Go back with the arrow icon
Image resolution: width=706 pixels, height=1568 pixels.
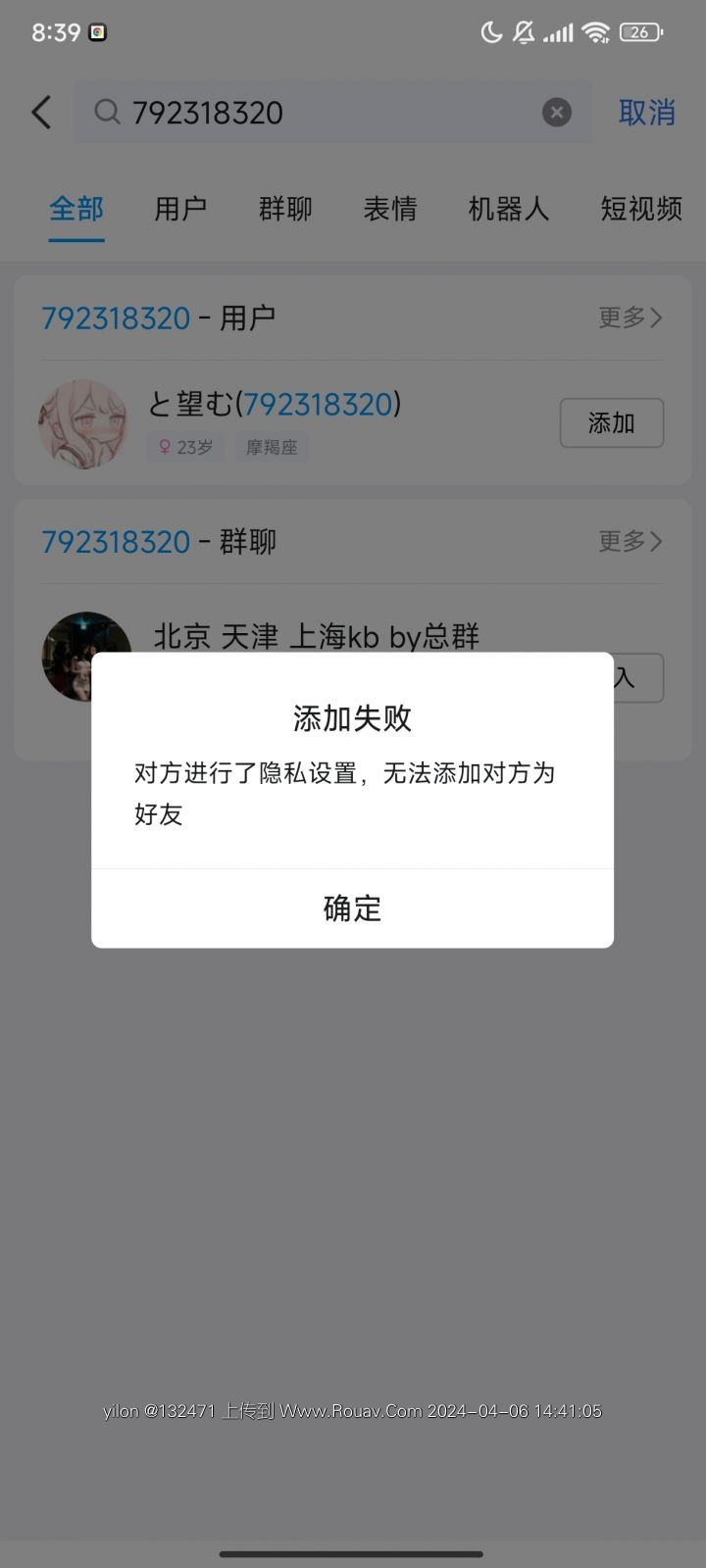pos(41,113)
